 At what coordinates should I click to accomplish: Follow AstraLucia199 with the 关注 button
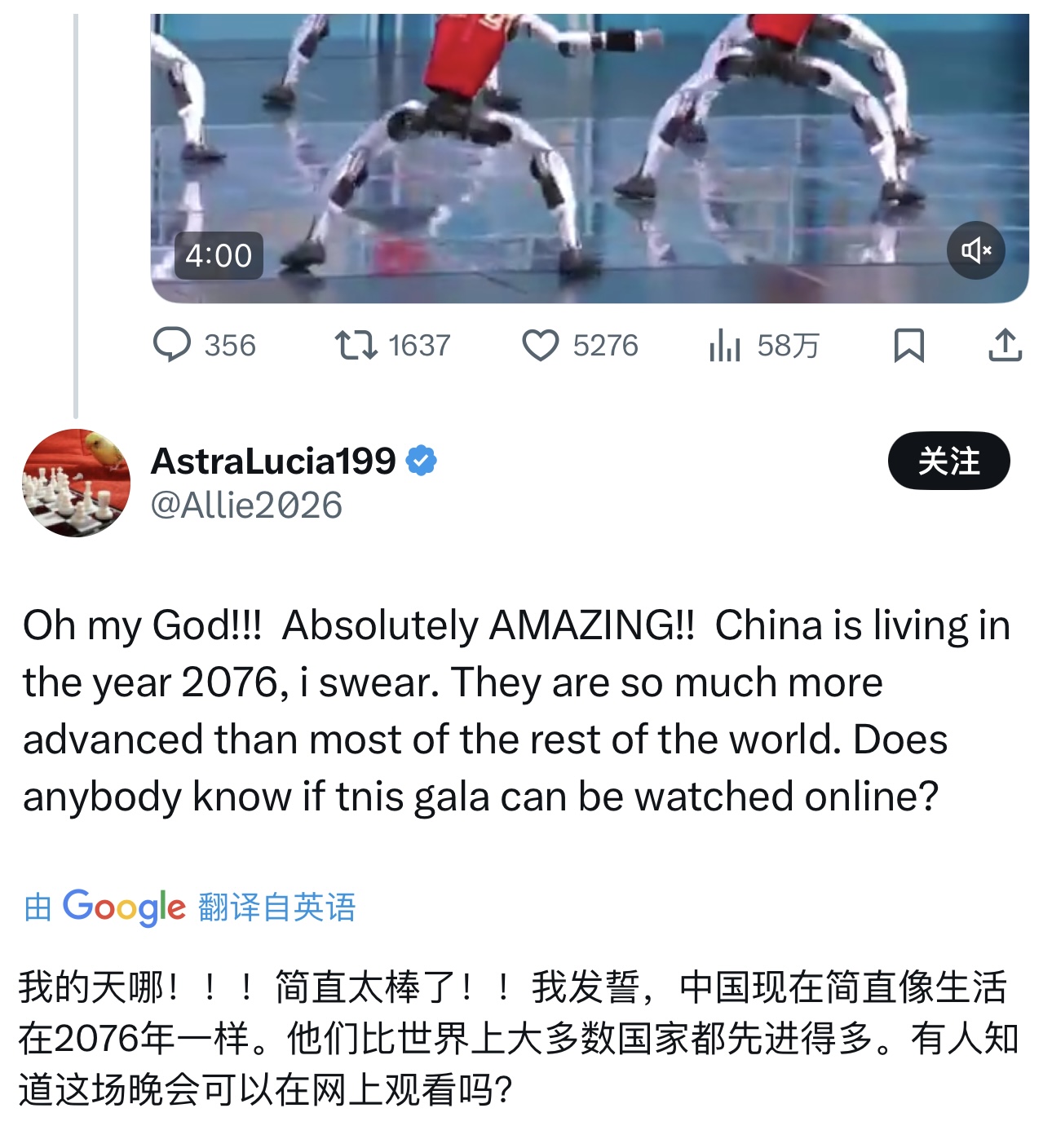pos(948,461)
